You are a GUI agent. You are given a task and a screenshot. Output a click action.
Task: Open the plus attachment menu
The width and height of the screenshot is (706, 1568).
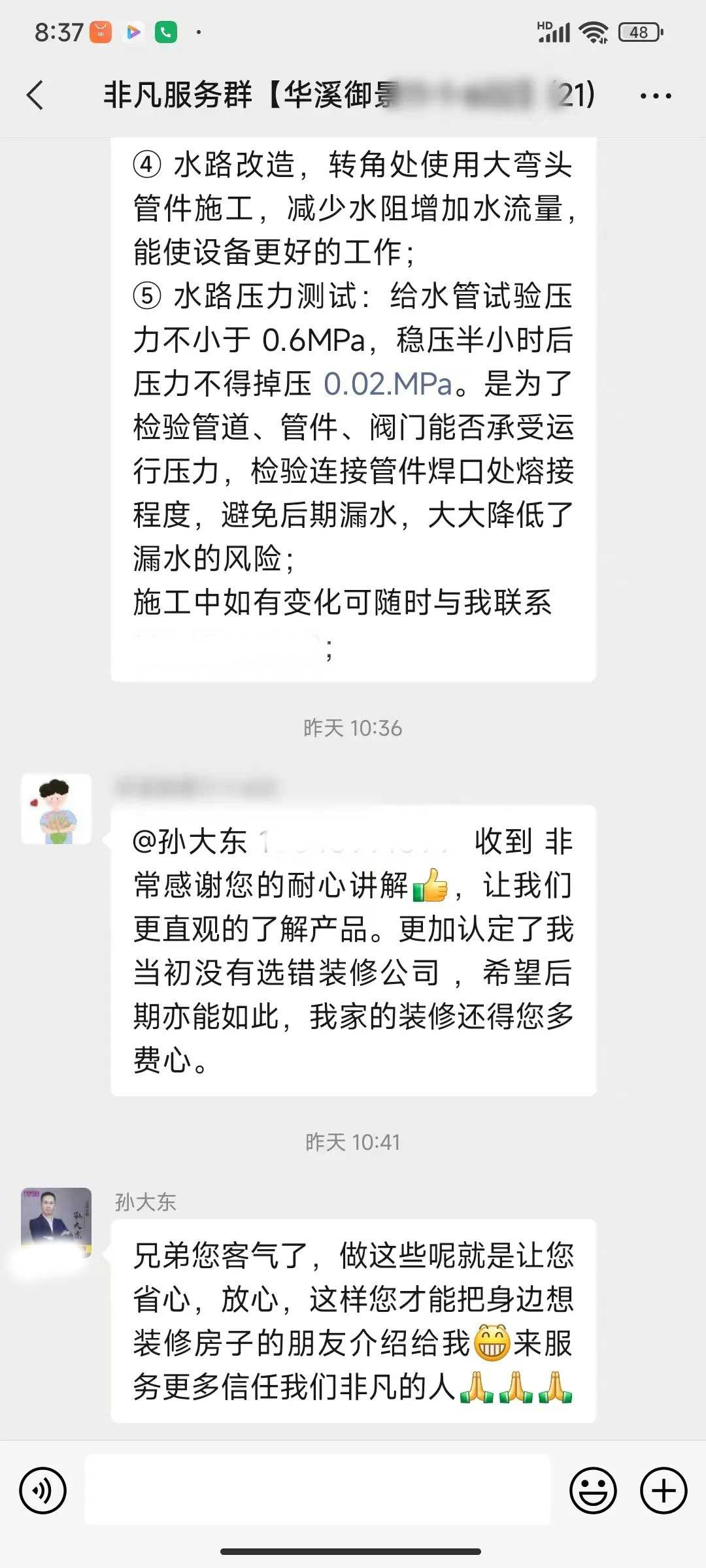point(664,1490)
